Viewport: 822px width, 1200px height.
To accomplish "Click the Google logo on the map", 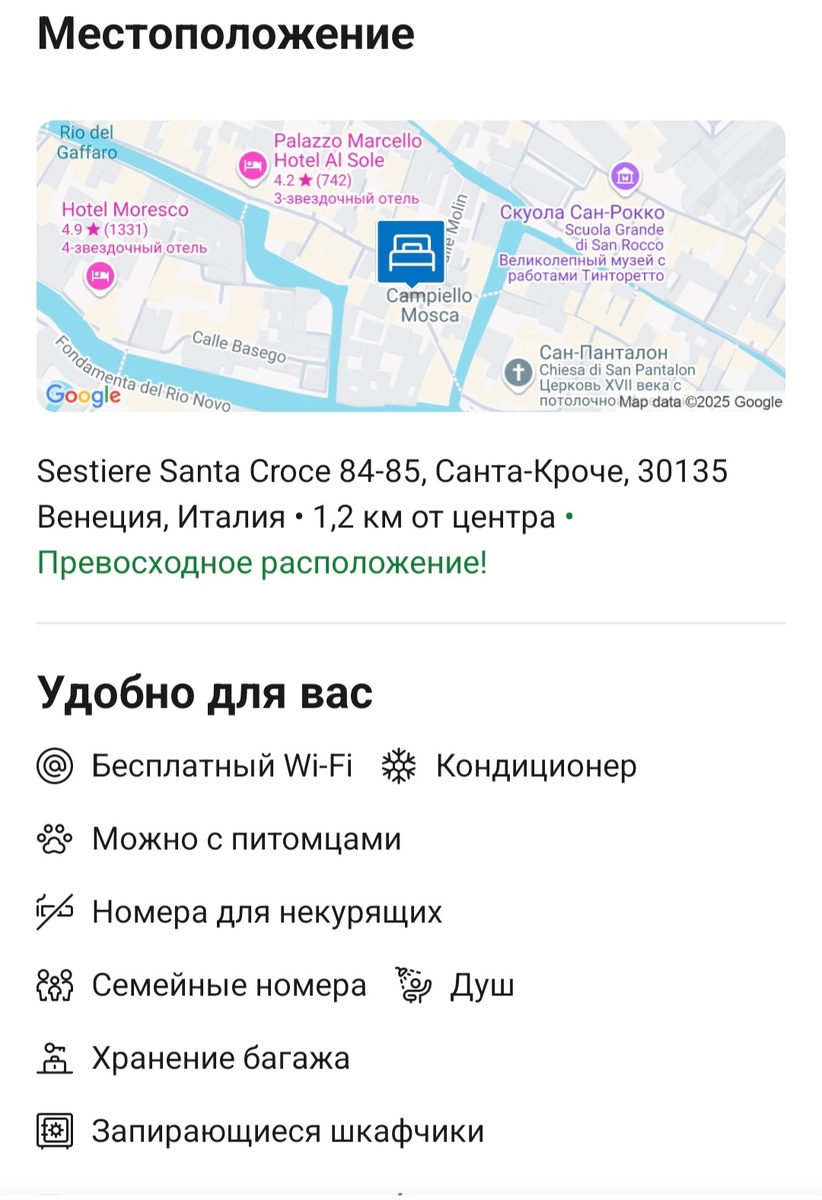I will 84,396.
